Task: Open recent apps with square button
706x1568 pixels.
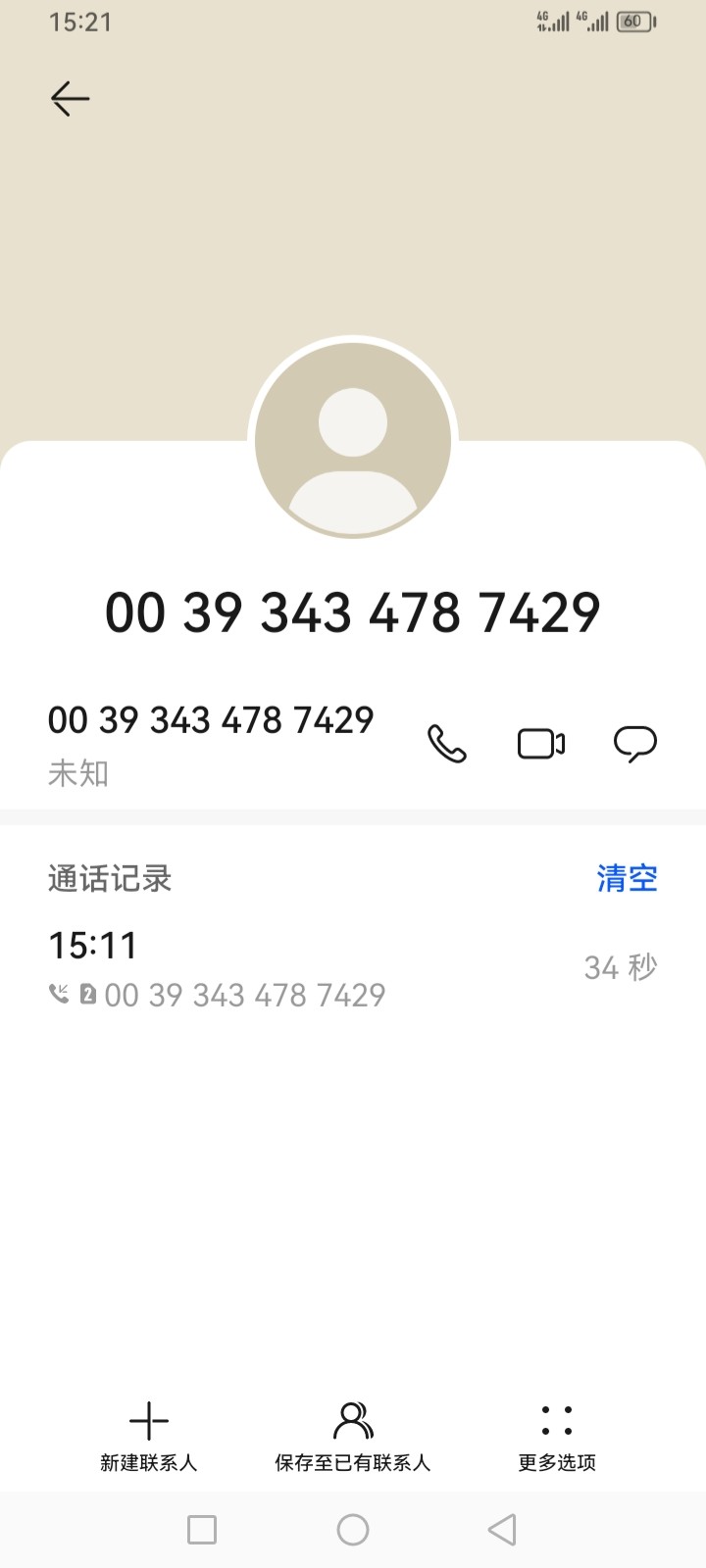Action: pyautogui.click(x=202, y=1530)
